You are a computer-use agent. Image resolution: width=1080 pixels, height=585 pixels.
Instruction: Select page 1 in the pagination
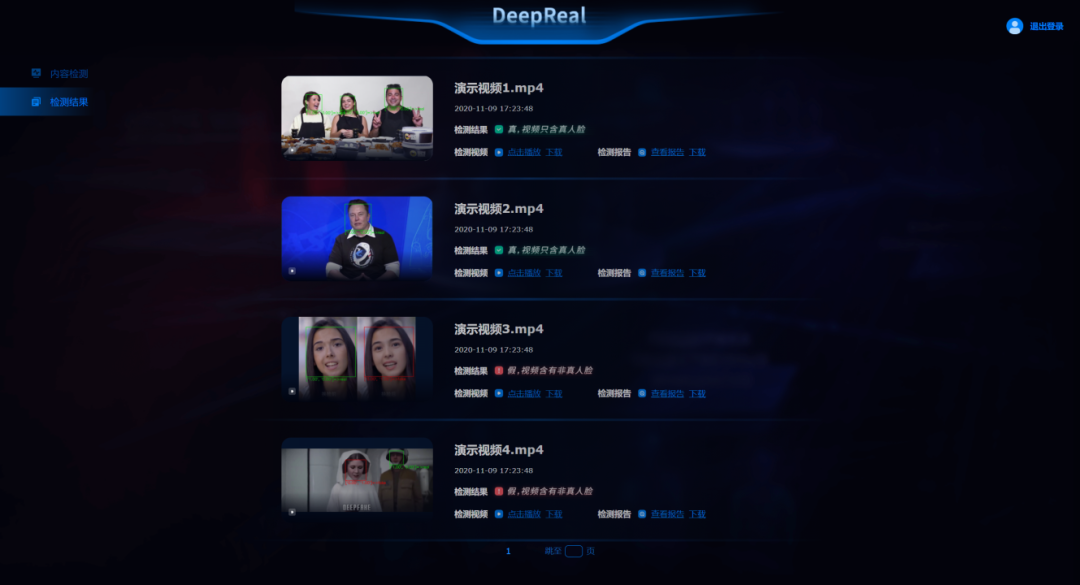pyautogui.click(x=508, y=551)
